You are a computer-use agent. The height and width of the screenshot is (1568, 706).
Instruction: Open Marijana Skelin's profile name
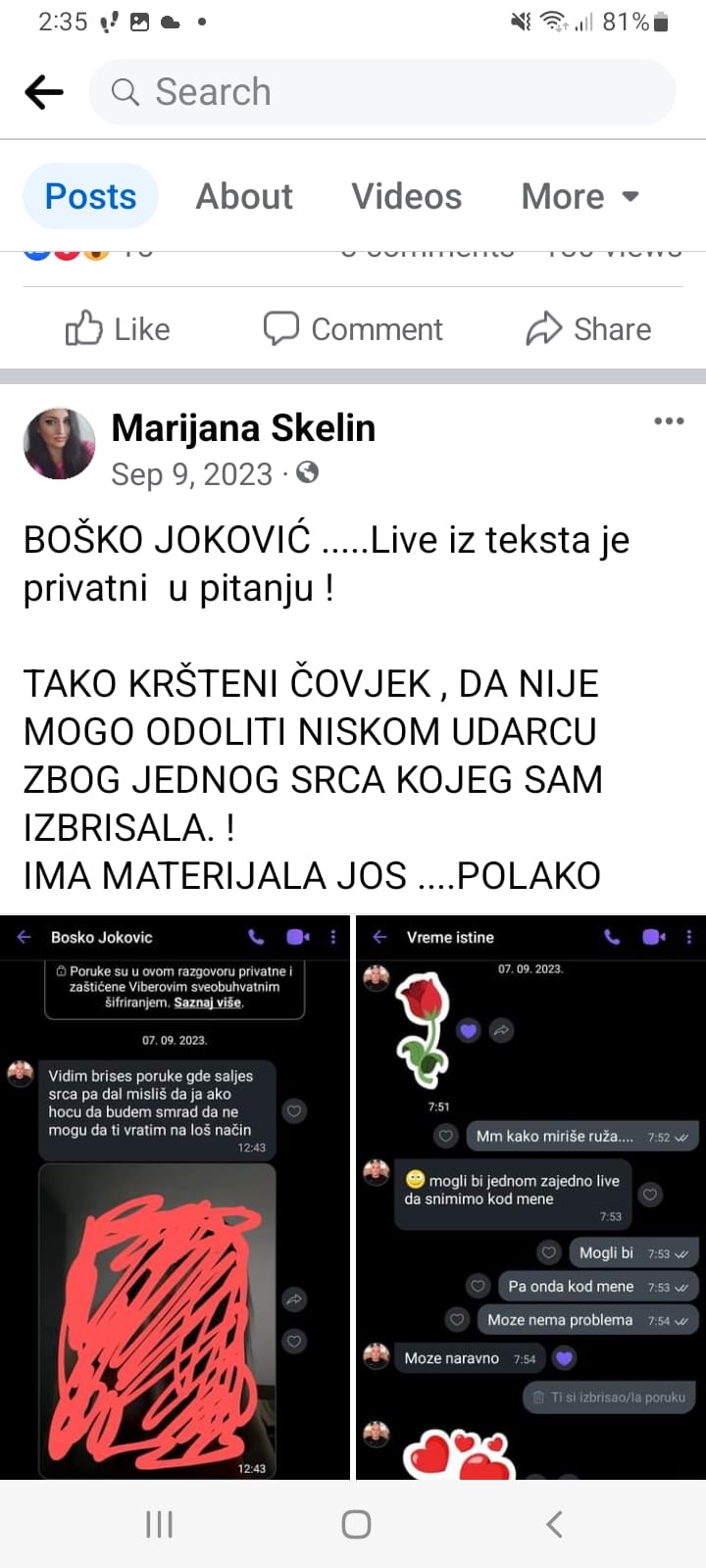pyautogui.click(x=243, y=428)
